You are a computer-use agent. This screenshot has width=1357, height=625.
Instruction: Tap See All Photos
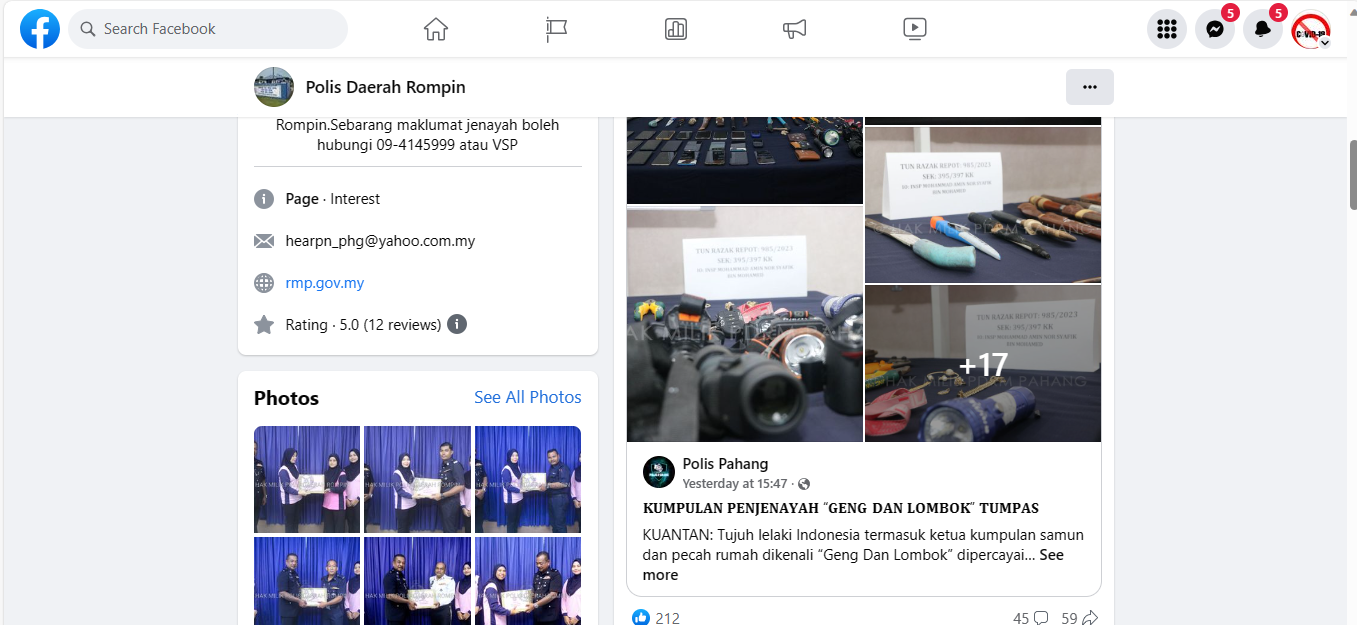527,397
